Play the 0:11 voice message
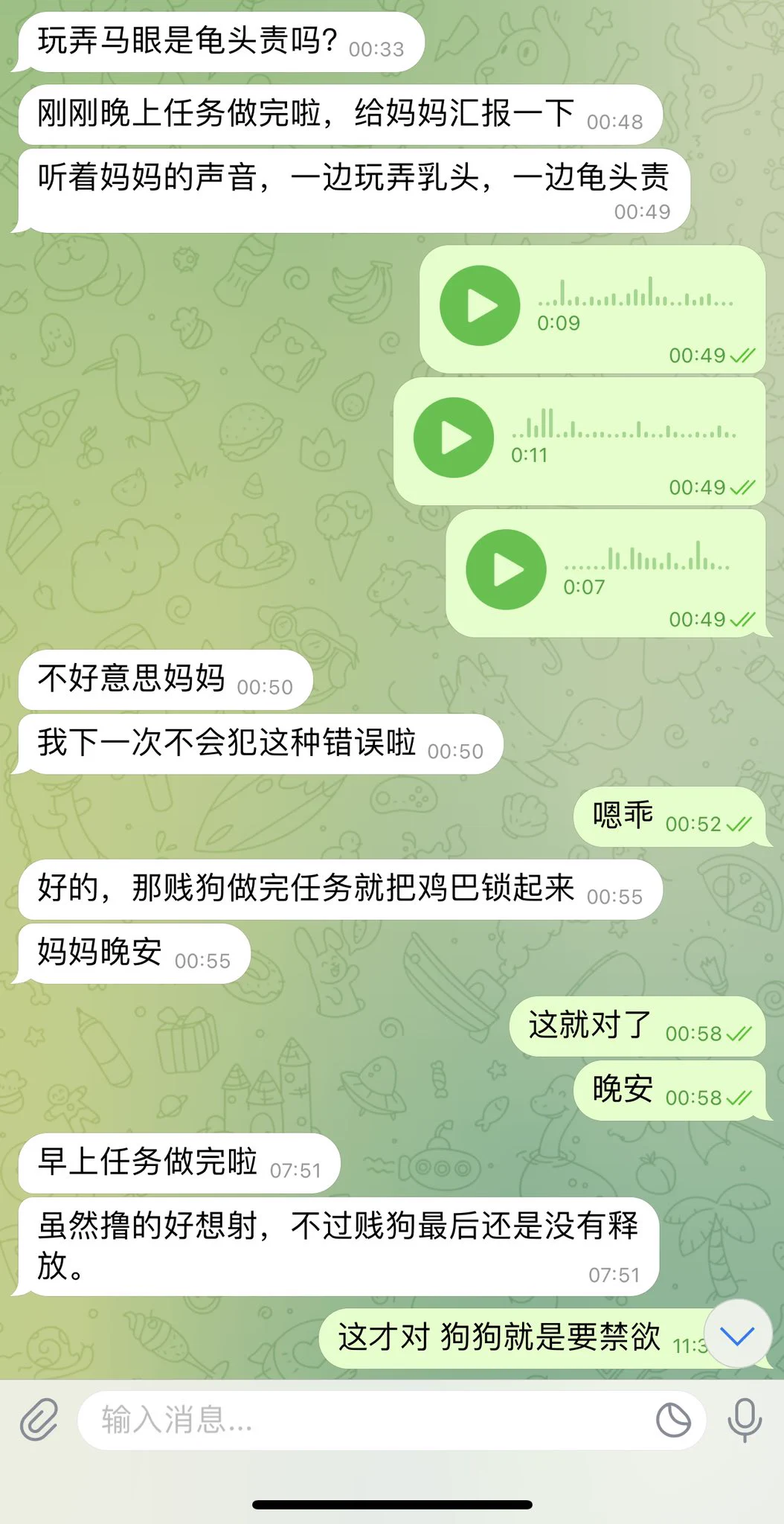 (454, 438)
